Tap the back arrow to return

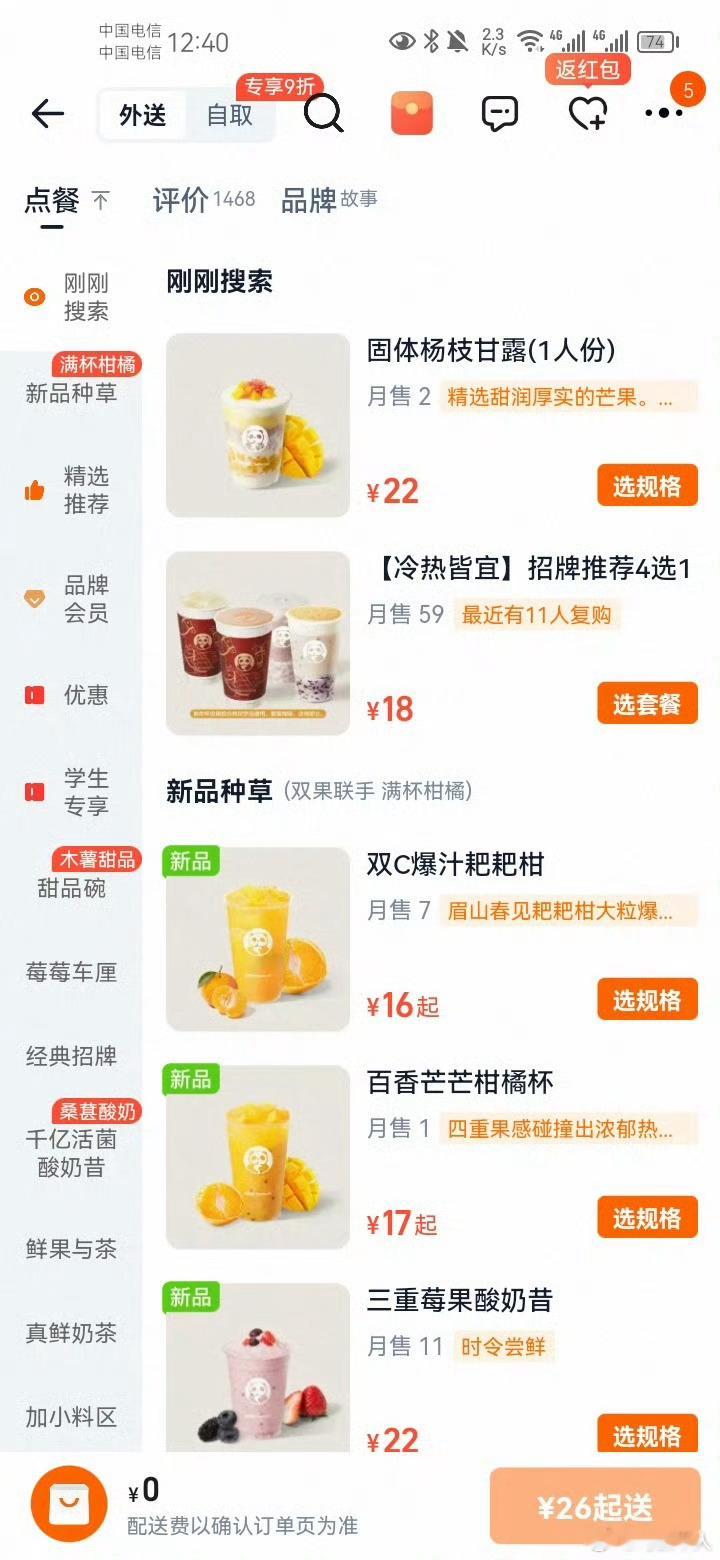(47, 113)
